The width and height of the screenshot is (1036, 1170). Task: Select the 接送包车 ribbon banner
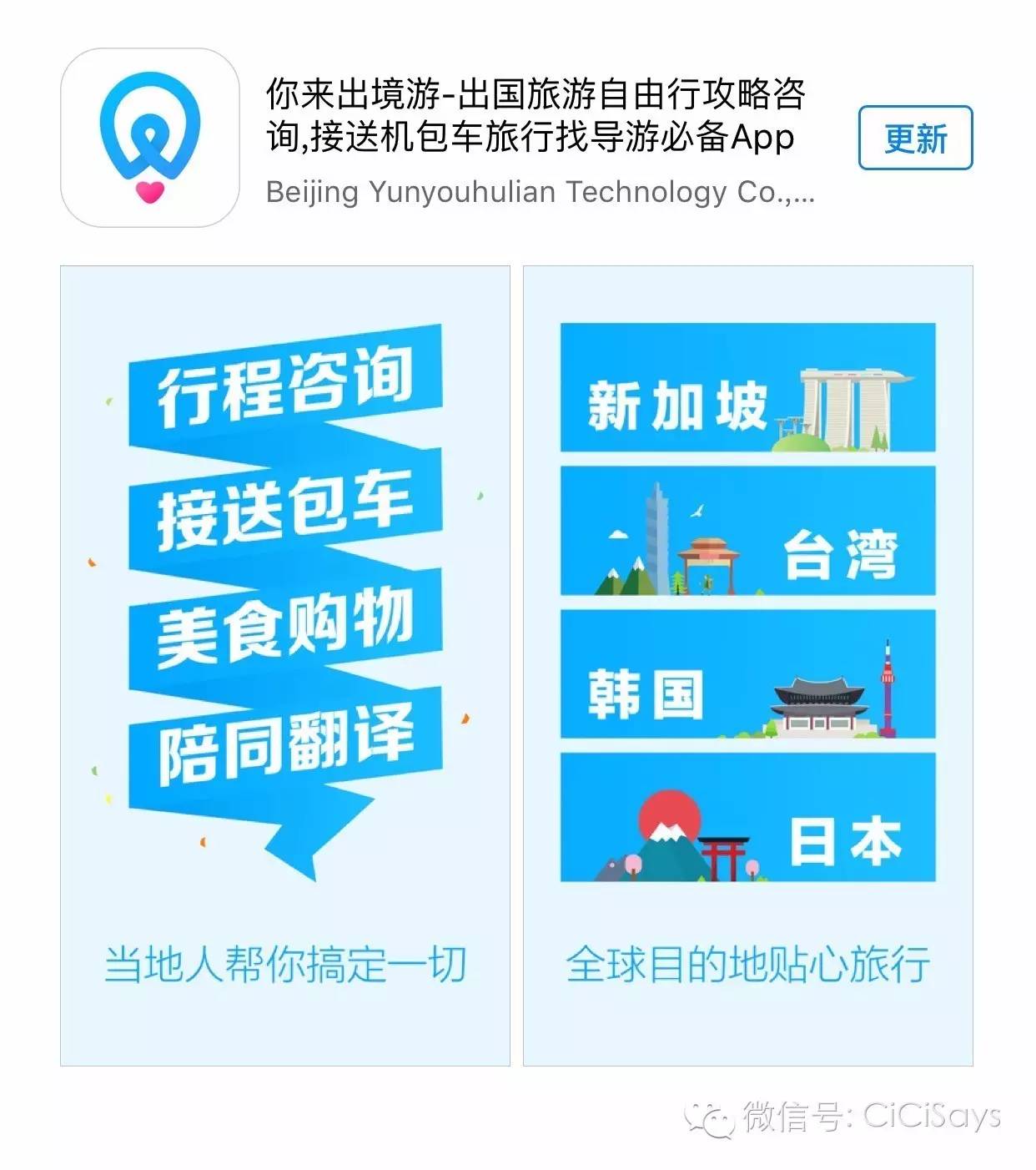click(288, 513)
